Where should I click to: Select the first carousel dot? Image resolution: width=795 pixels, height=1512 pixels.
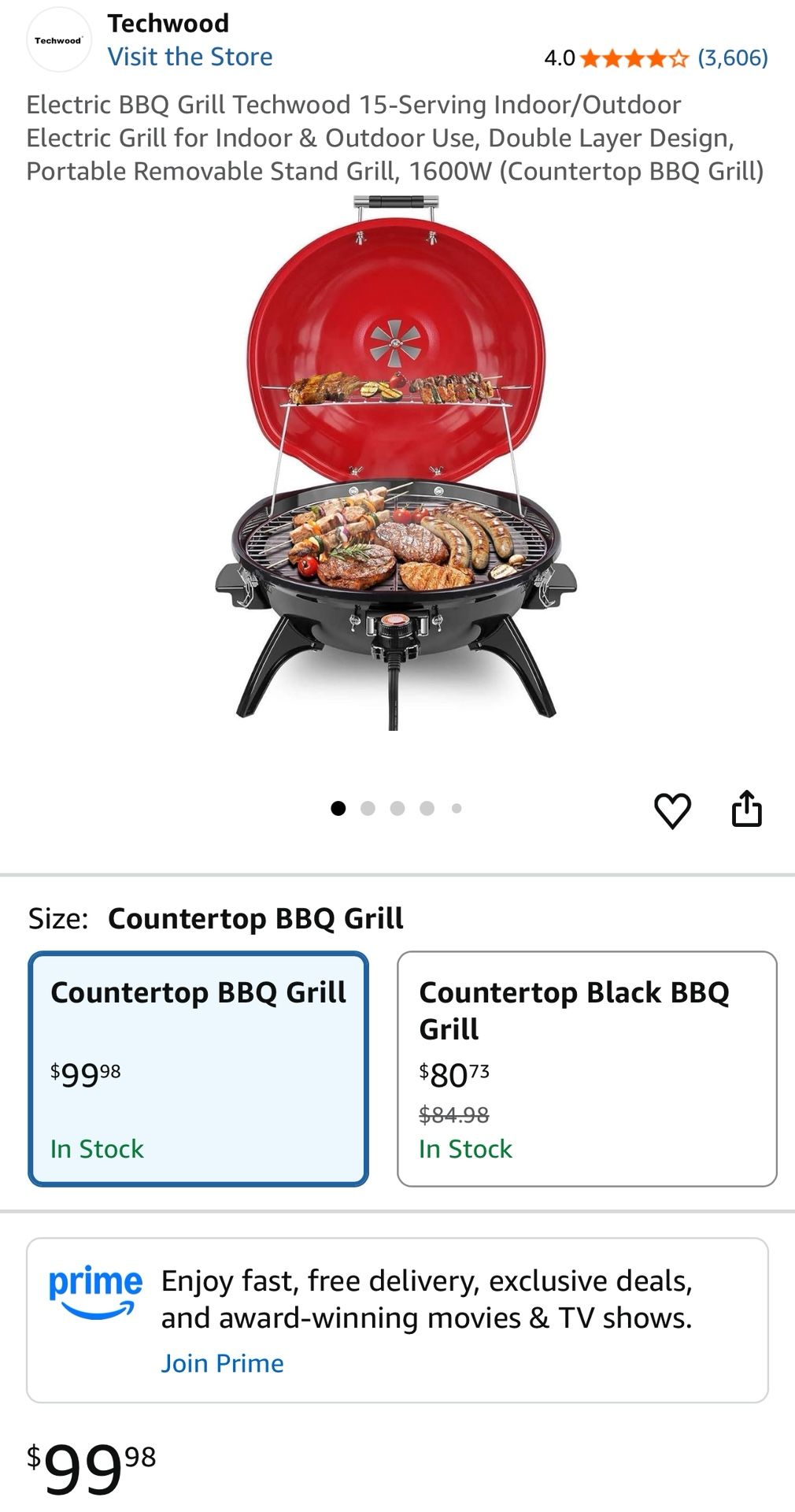340,807
